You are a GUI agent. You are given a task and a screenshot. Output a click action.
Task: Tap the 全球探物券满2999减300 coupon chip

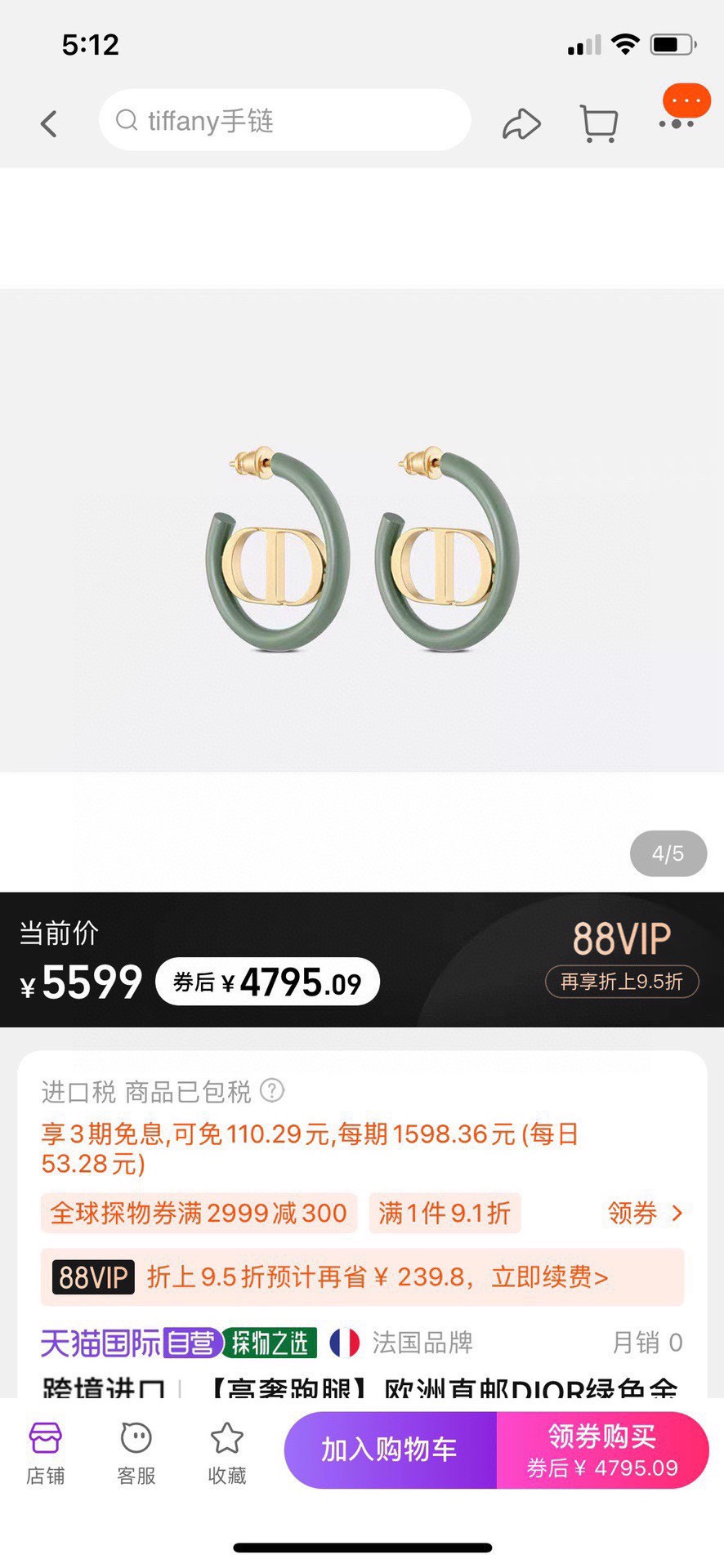[199, 1213]
